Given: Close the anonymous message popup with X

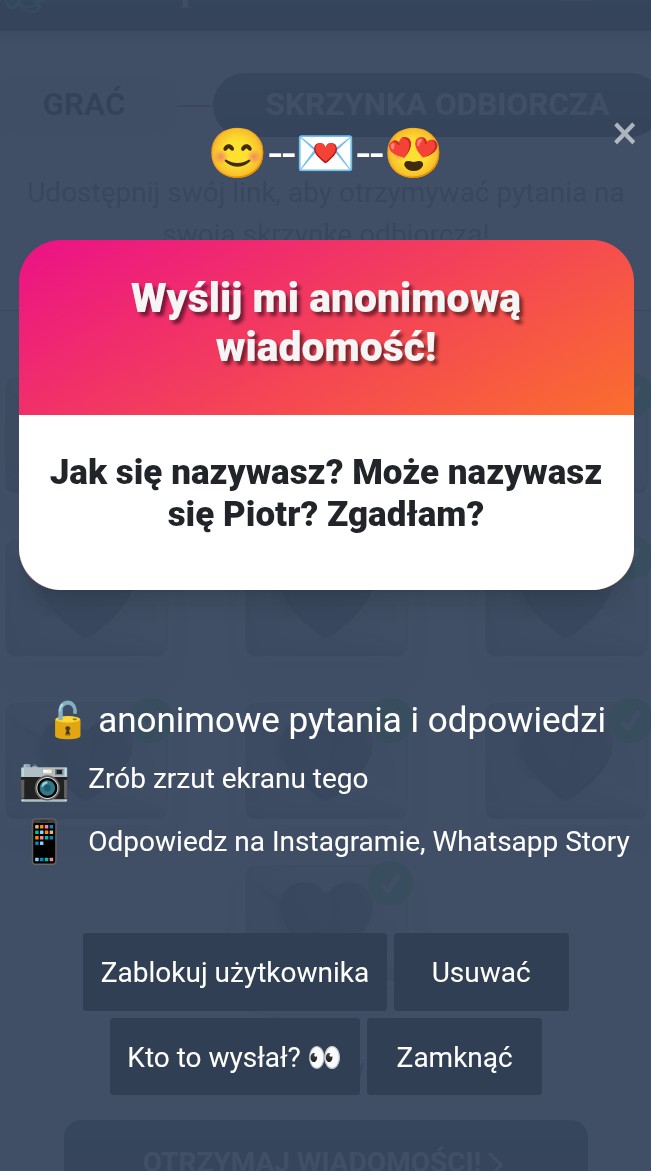Looking at the screenshot, I should click(x=624, y=134).
